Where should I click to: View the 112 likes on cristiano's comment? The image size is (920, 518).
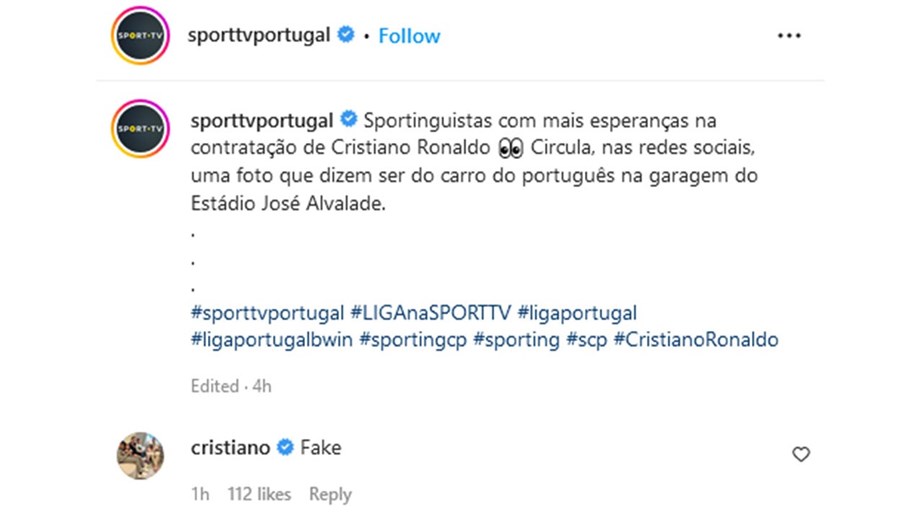259,494
